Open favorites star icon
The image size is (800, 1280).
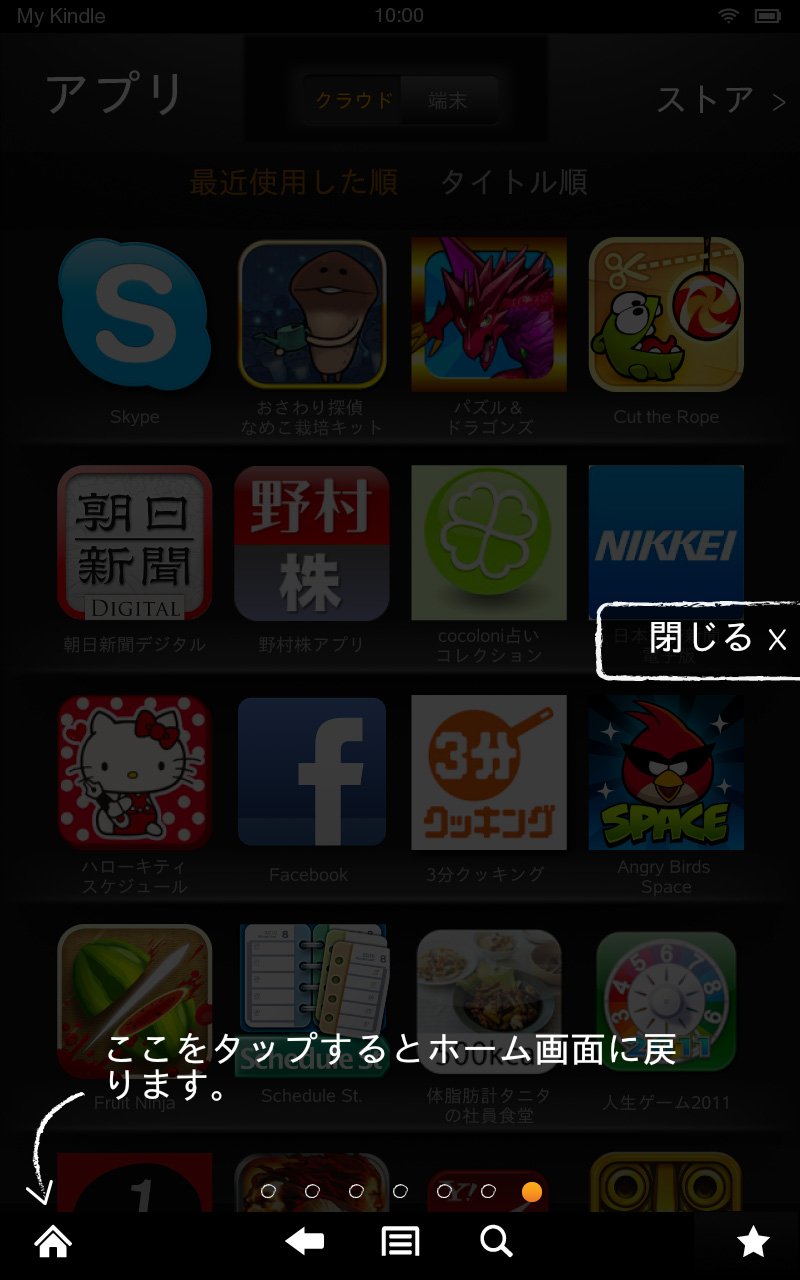pyautogui.click(x=753, y=1242)
